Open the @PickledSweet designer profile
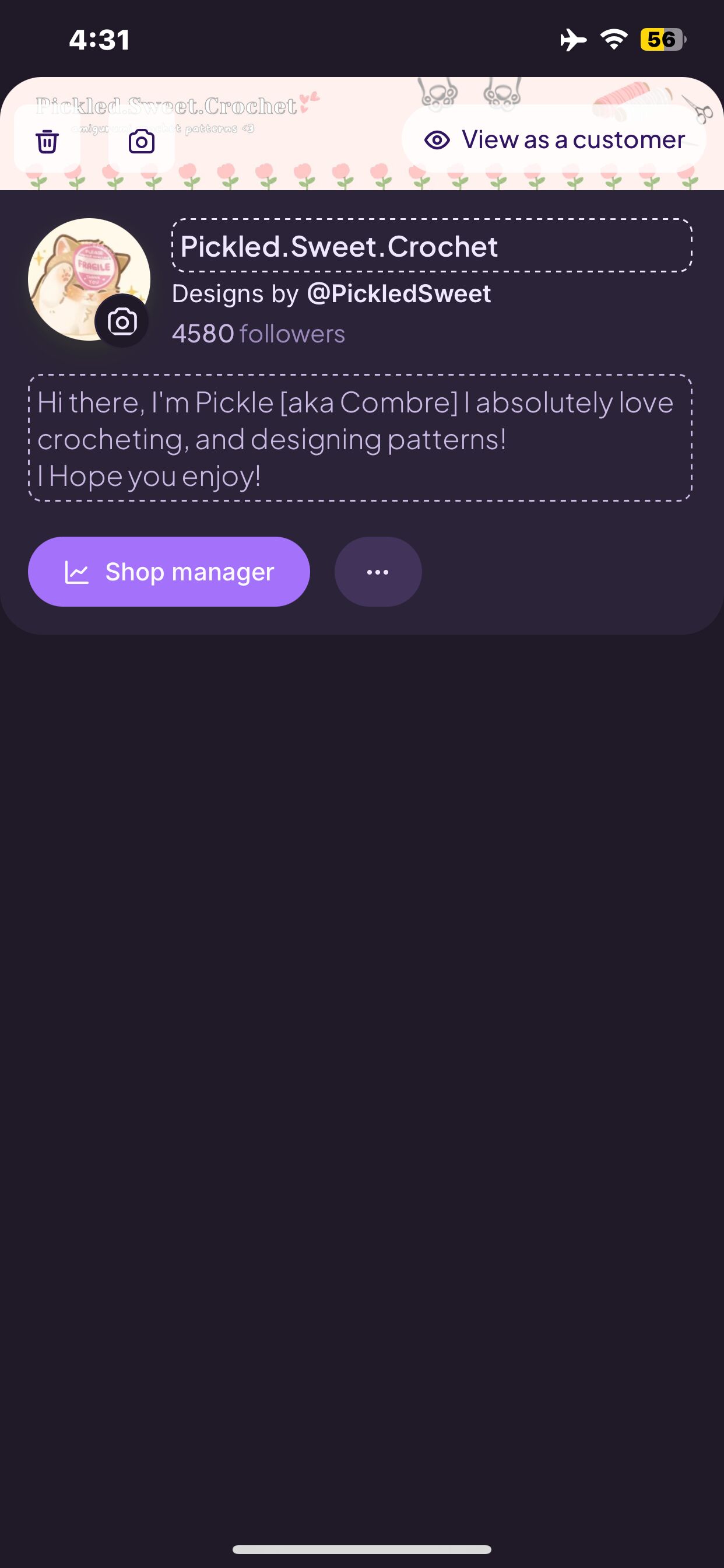Viewport: 724px width, 1568px height. 399,294
